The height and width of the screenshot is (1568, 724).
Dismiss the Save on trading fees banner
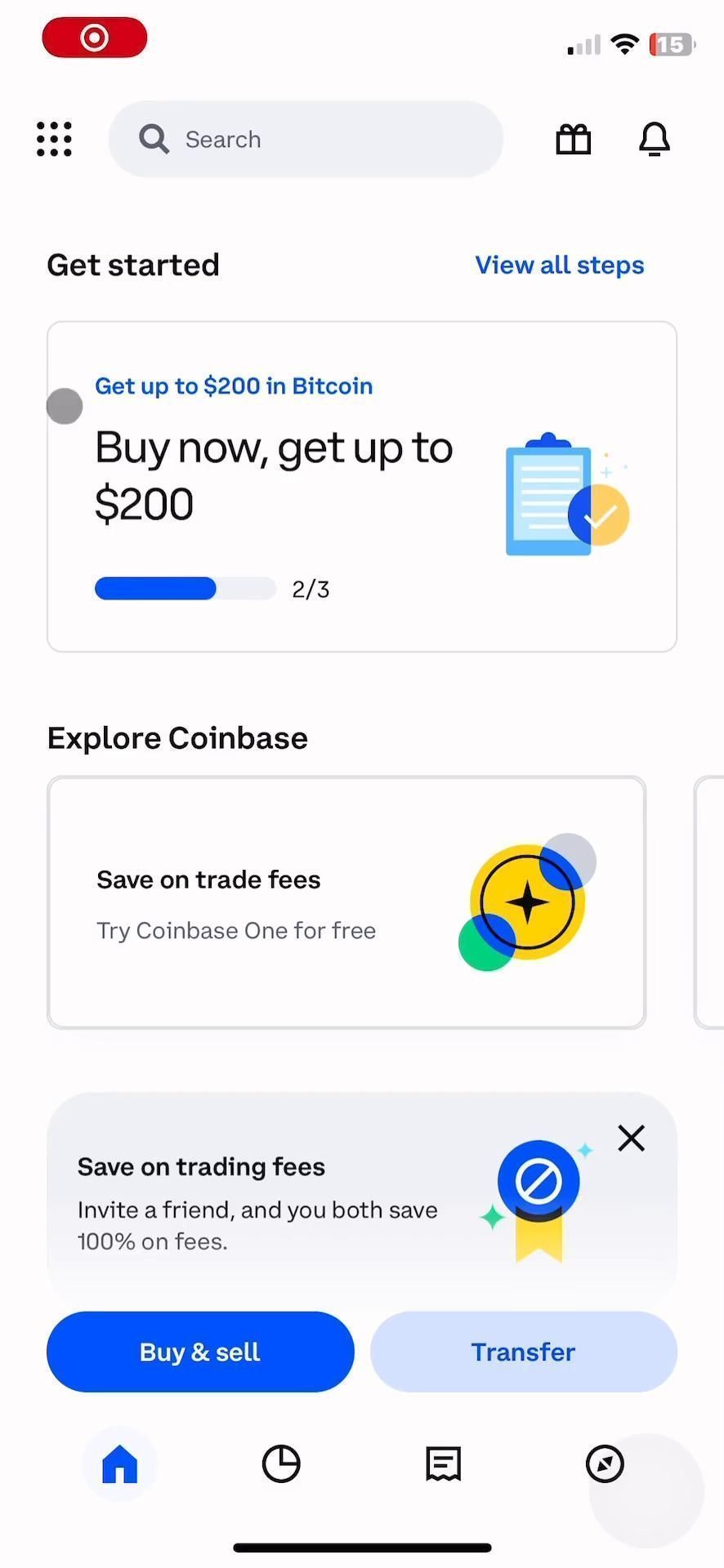632,1138
